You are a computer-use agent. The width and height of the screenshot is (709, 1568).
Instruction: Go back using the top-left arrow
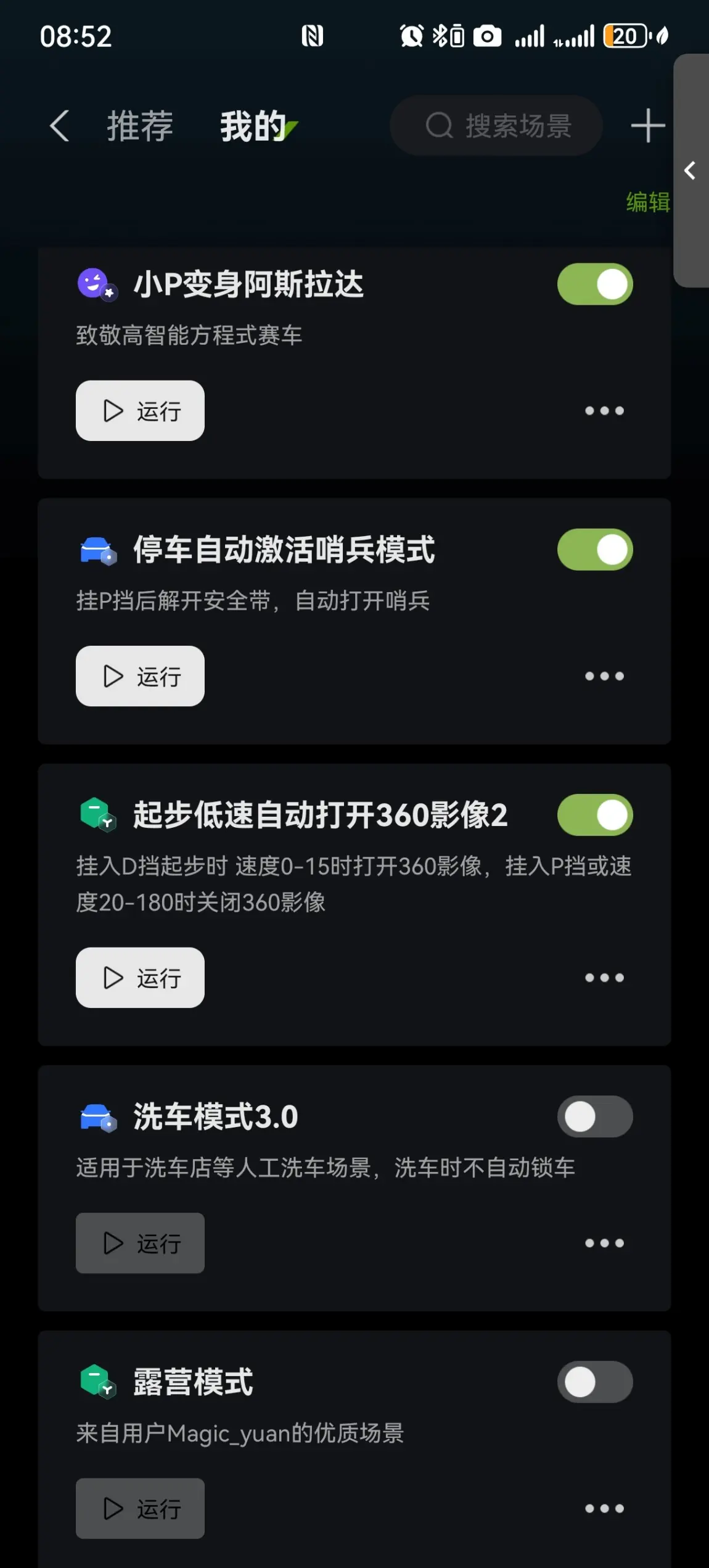coord(59,126)
